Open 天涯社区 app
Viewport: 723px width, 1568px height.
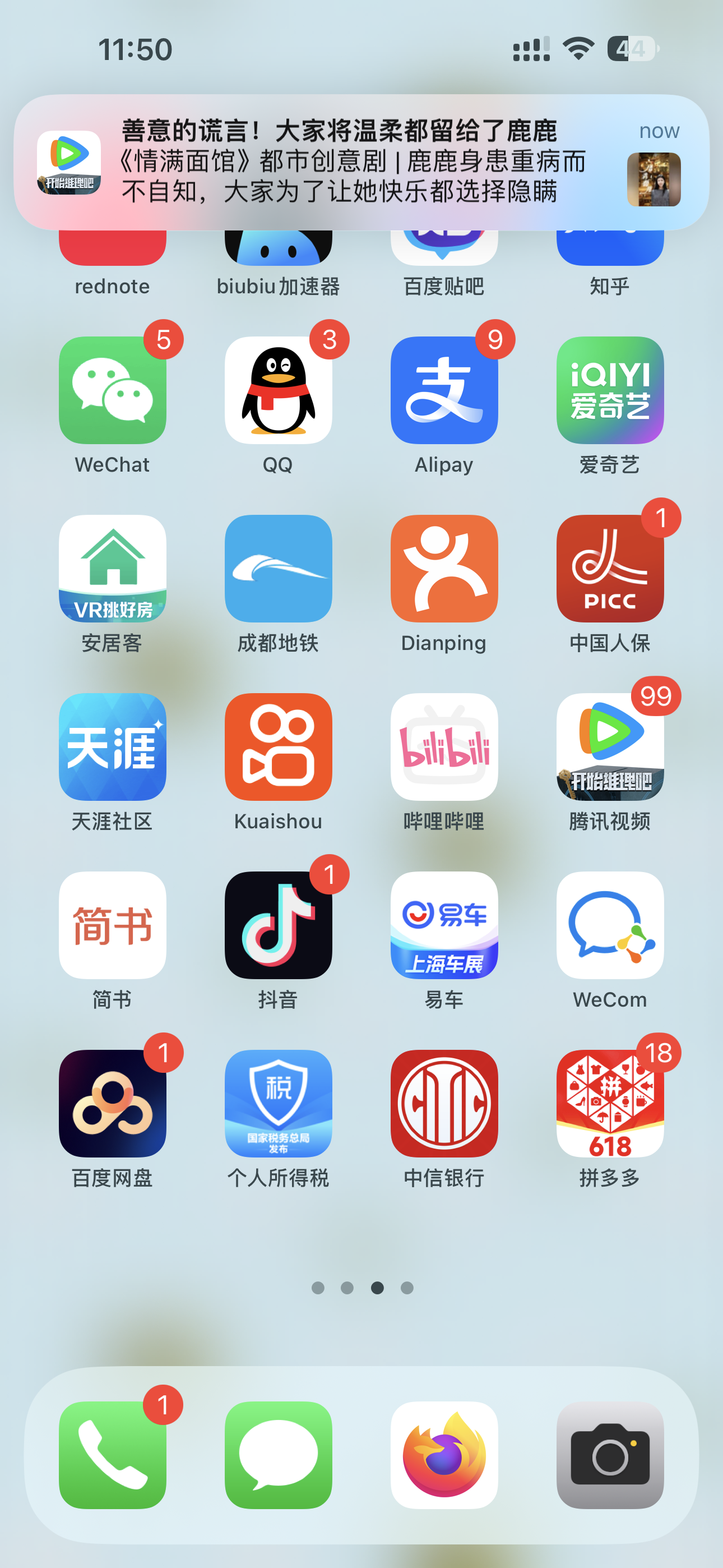pyautogui.click(x=113, y=748)
